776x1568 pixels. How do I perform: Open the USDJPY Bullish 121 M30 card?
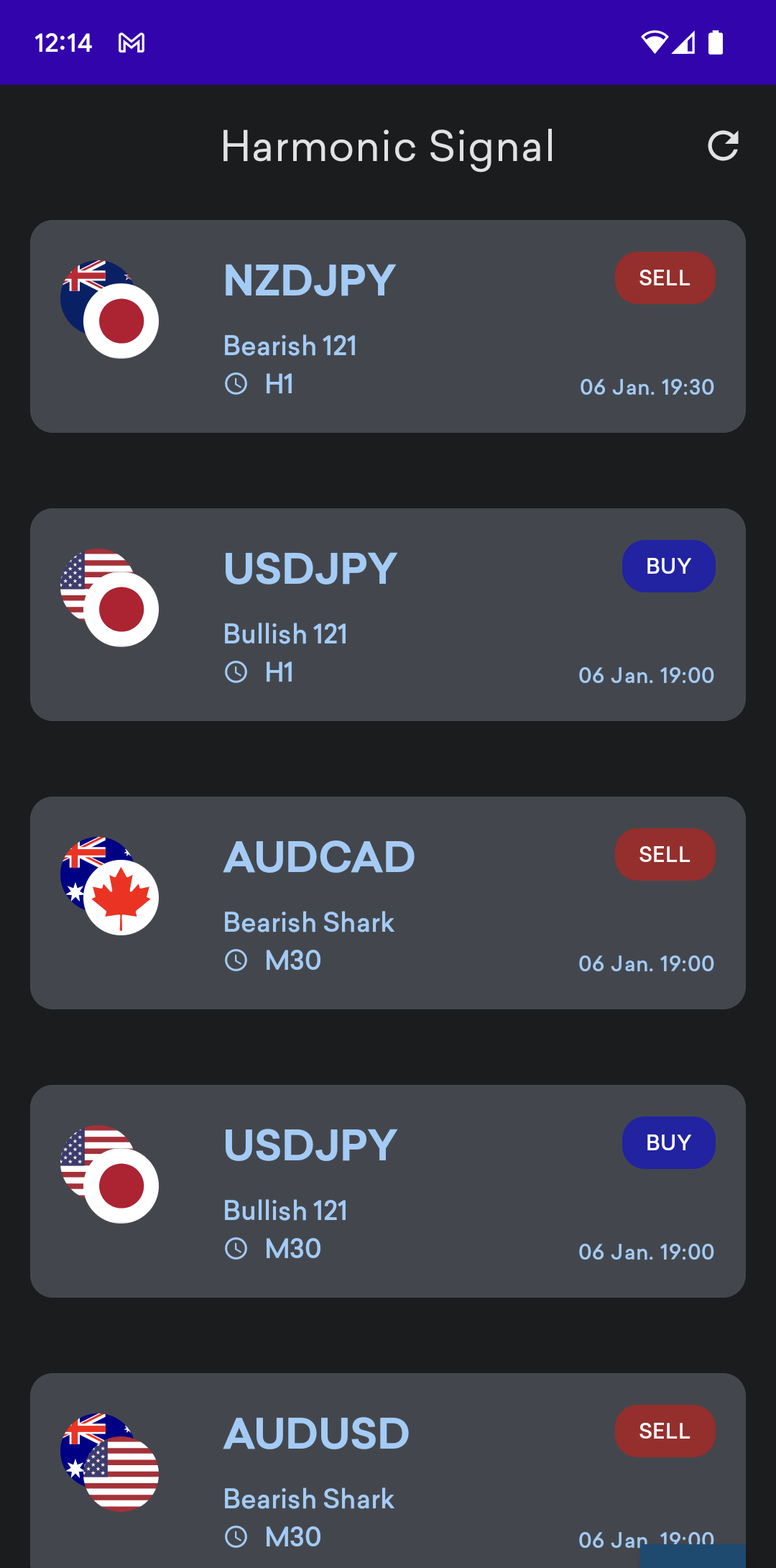[388, 1191]
